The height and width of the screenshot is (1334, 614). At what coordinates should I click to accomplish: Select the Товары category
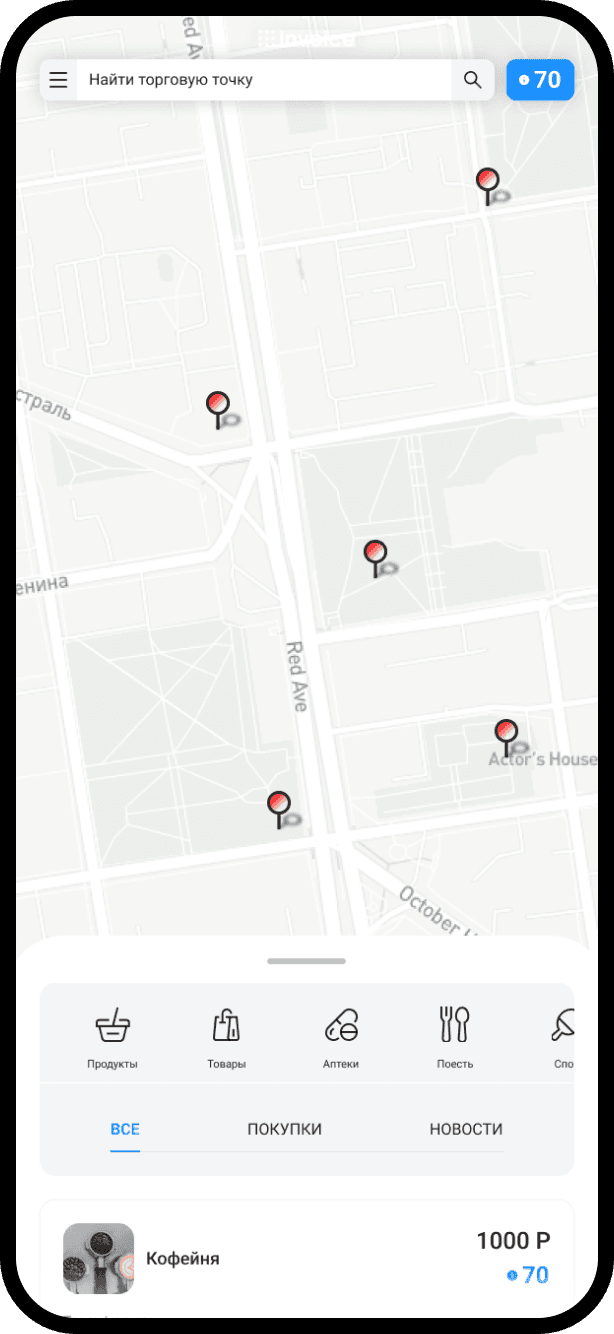coord(226,1038)
